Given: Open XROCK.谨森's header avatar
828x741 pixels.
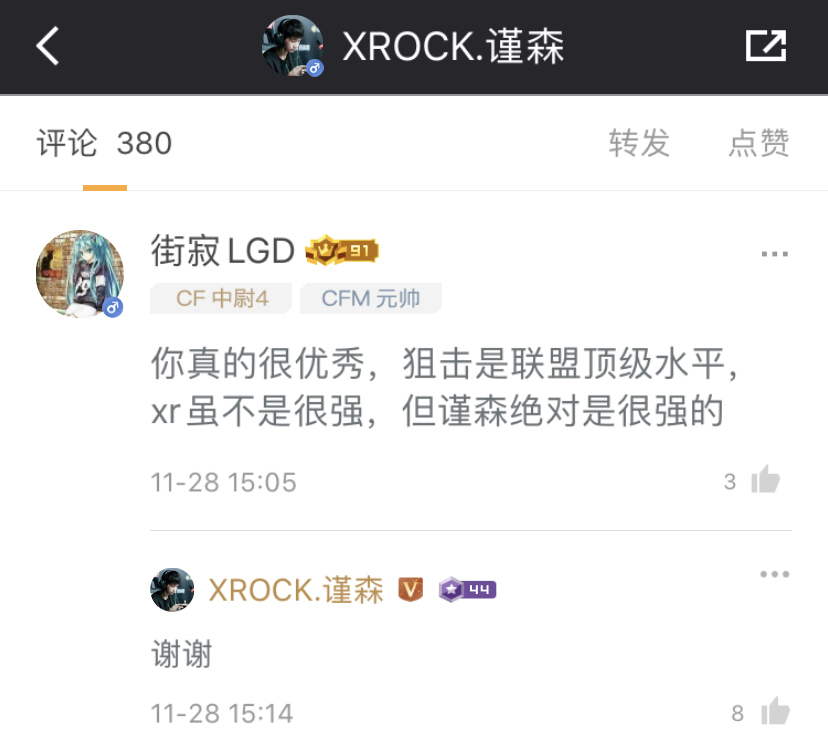Looking at the screenshot, I should click(292, 46).
